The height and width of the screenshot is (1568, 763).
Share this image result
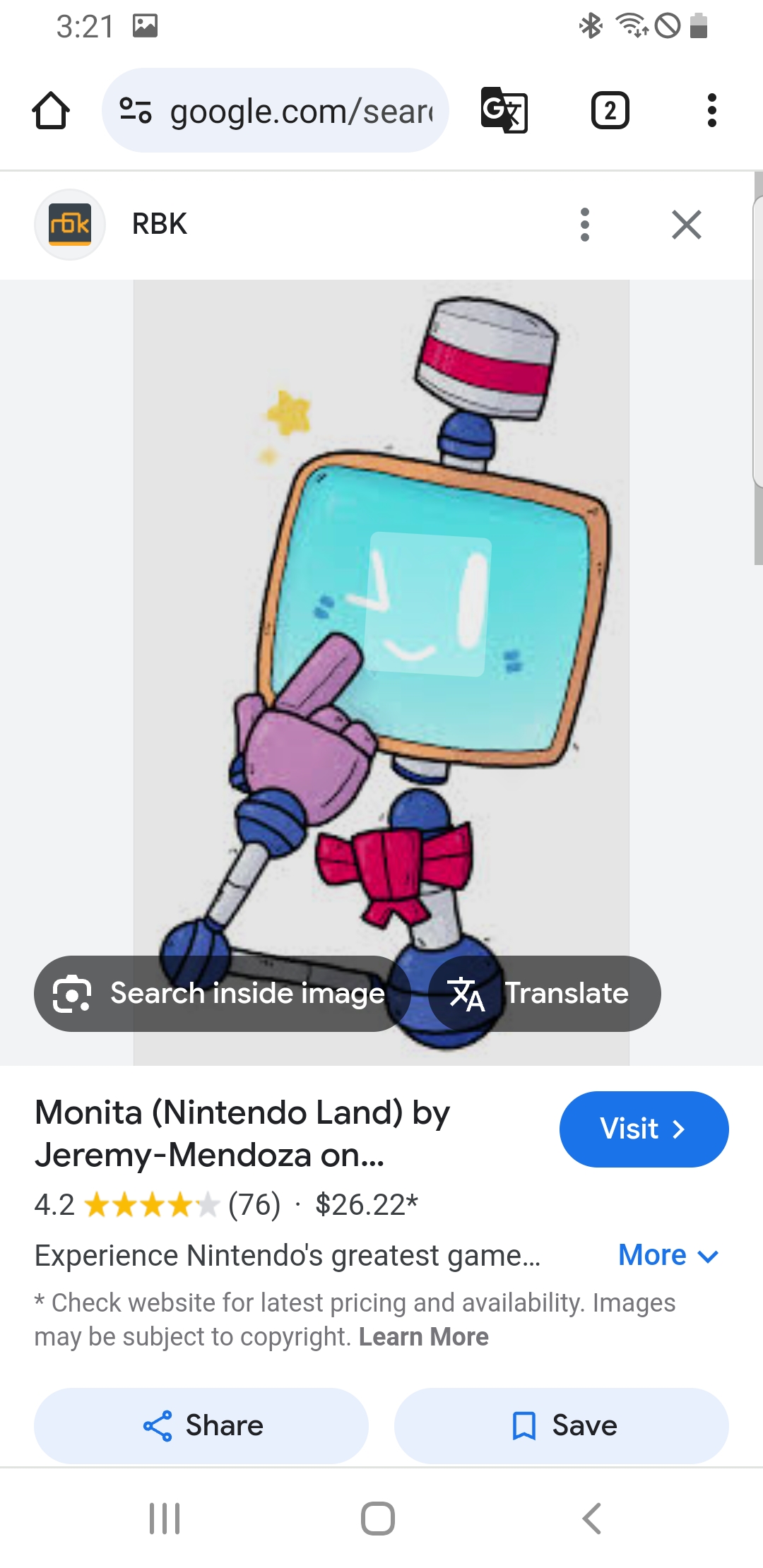pos(201,1425)
